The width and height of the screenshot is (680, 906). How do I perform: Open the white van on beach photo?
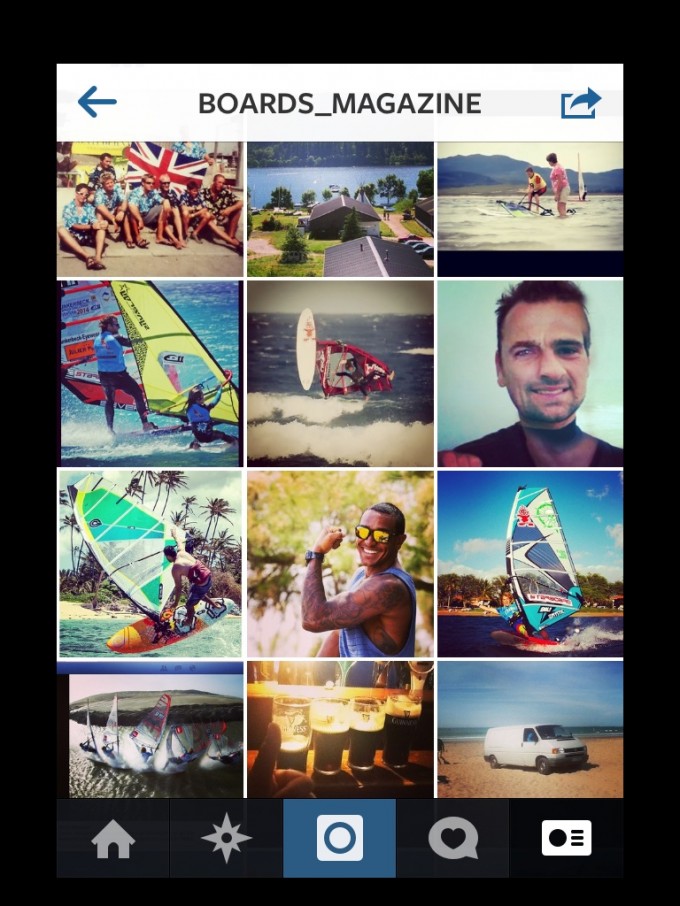[530, 730]
